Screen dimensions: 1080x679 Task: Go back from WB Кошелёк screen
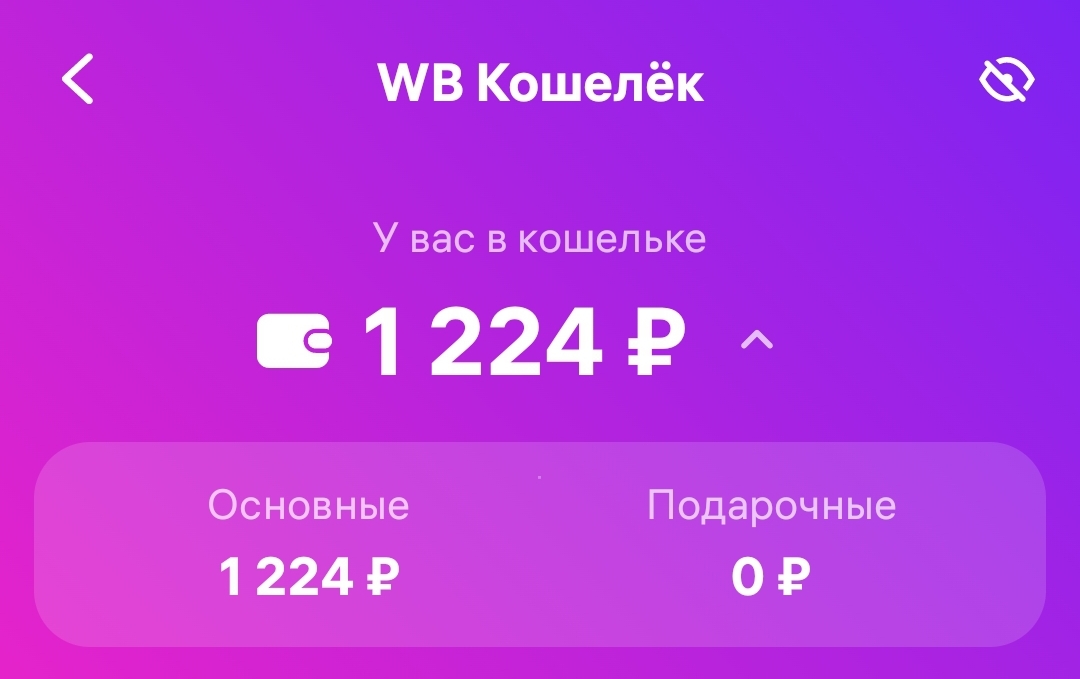78,80
